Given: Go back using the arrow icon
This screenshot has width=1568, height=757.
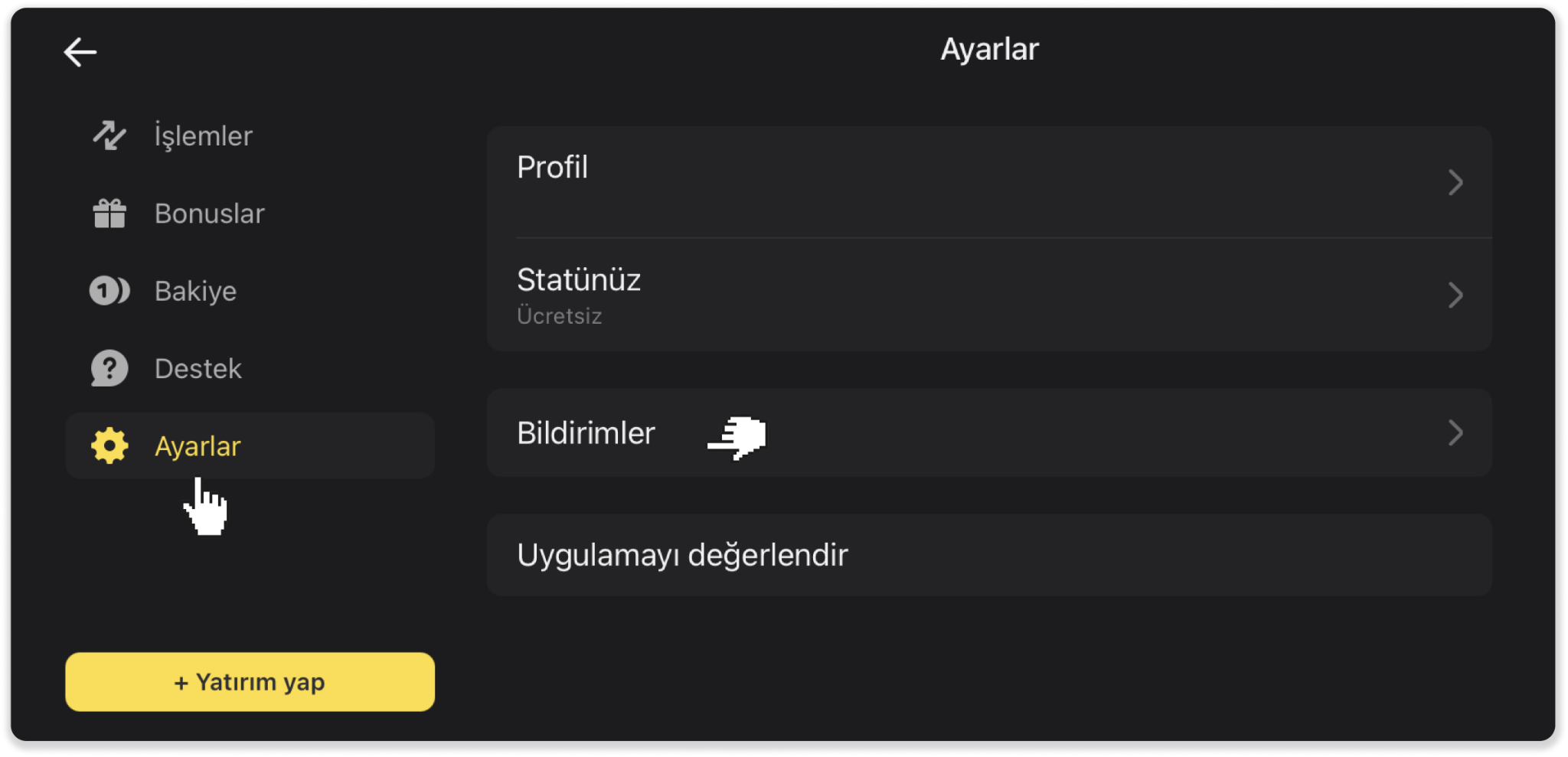Looking at the screenshot, I should click(x=80, y=52).
